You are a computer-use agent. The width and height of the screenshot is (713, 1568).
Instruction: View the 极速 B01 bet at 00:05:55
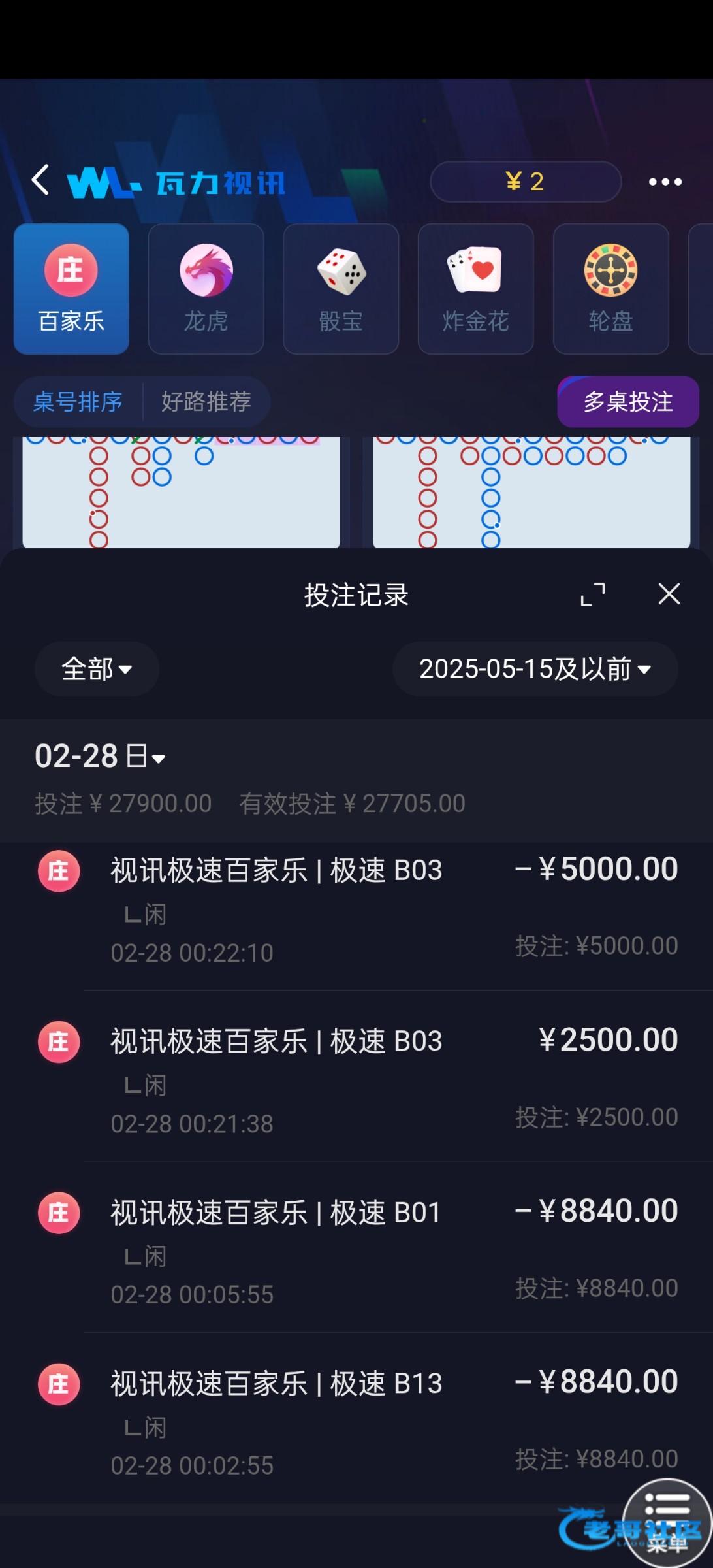point(356,1252)
